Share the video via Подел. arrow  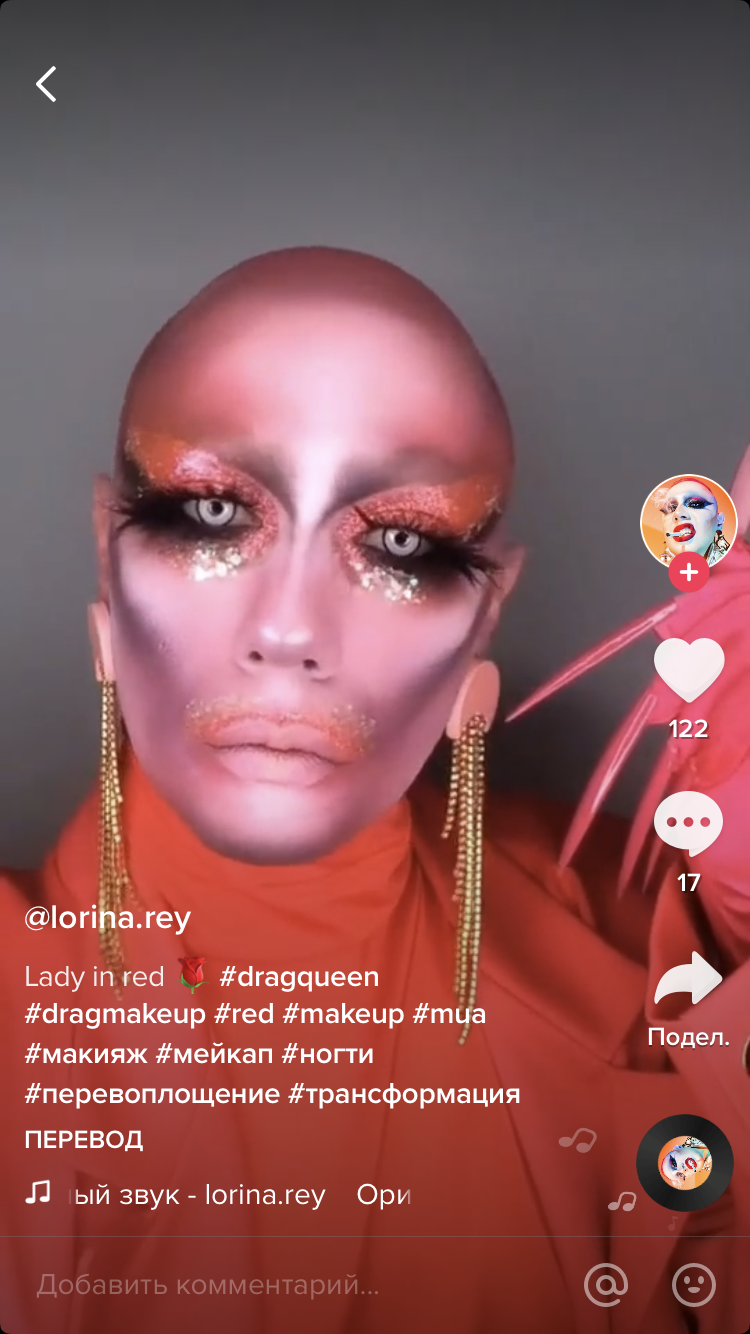[688, 982]
